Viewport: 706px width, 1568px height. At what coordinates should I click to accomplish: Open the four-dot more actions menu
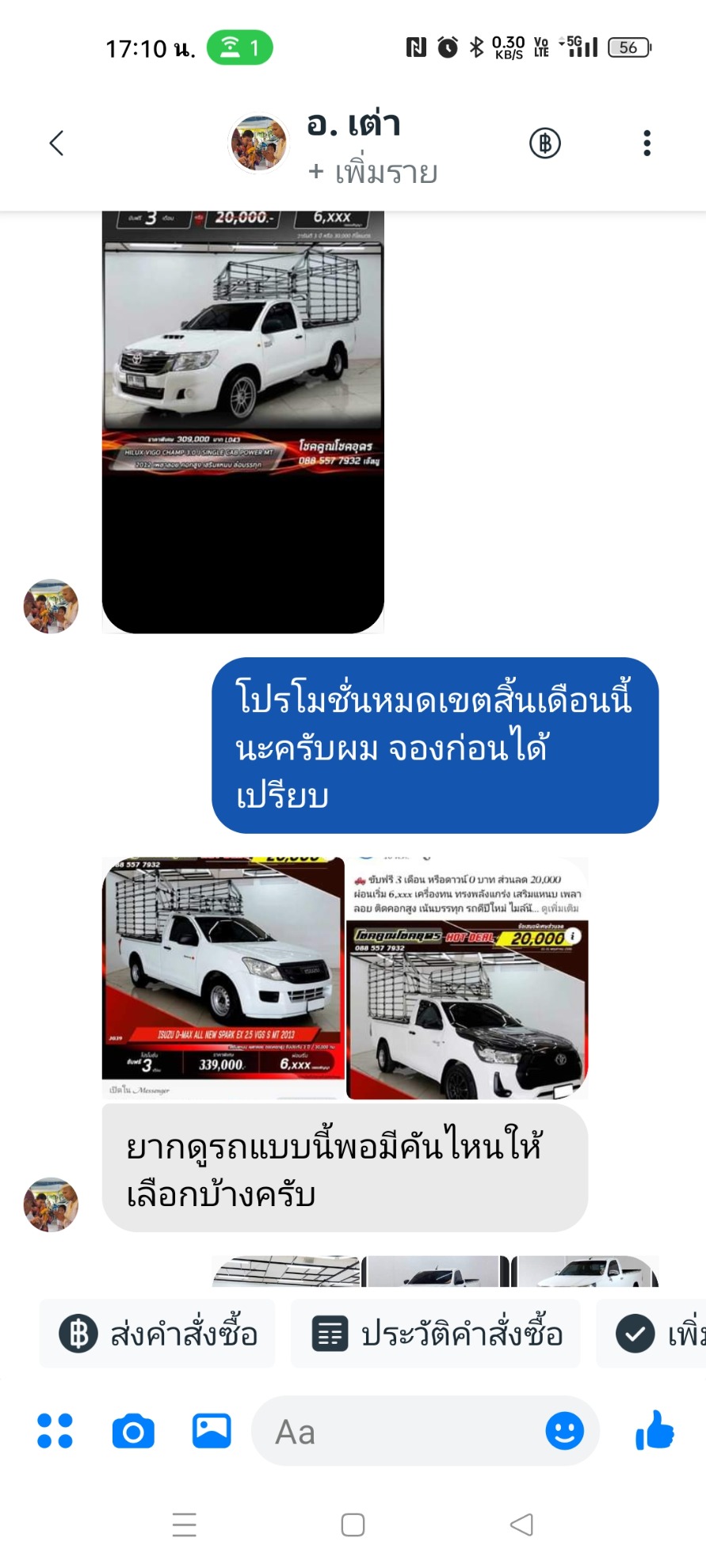click(55, 1431)
